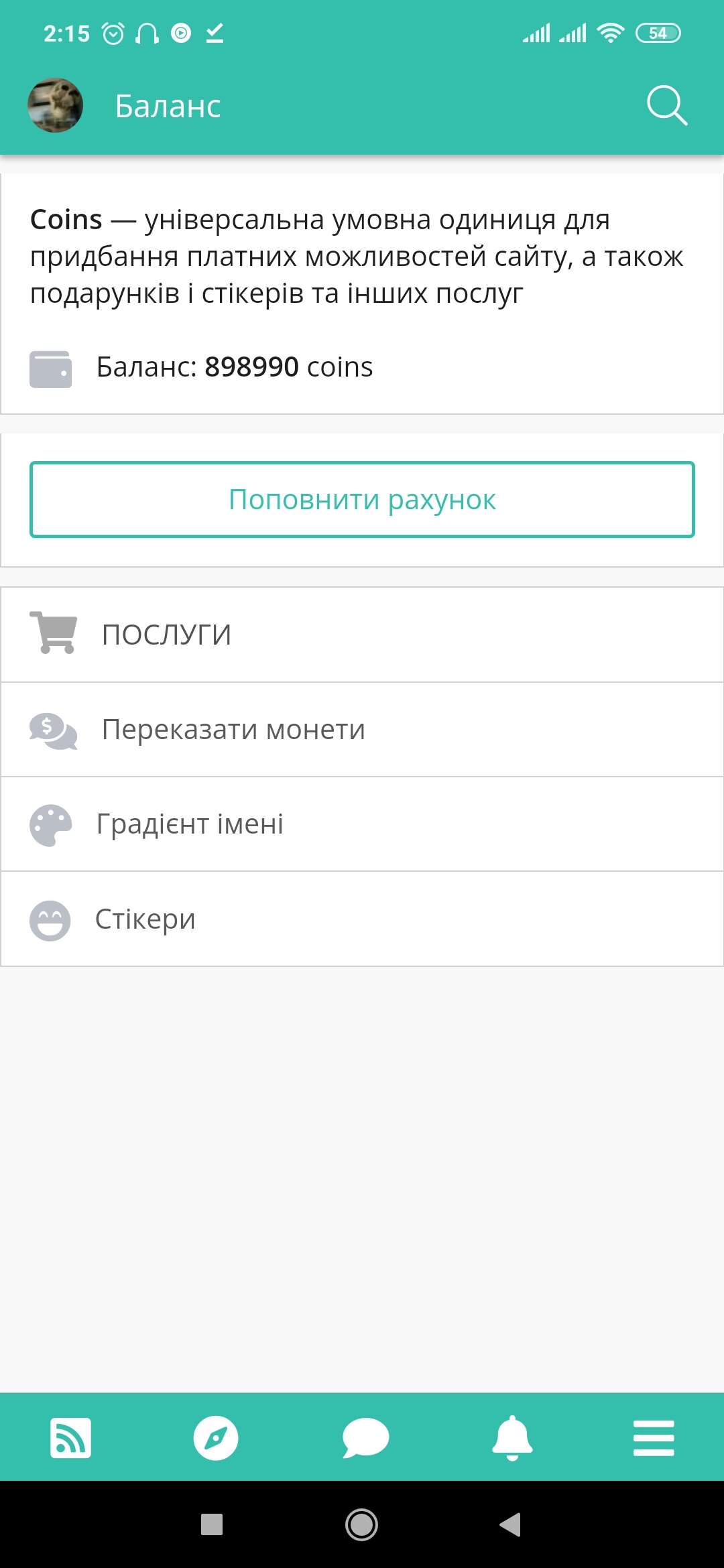Image resolution: width=724 pixels, height=1568 pixels.
Task: Open the Стікери row
Action: coord(362,919)
